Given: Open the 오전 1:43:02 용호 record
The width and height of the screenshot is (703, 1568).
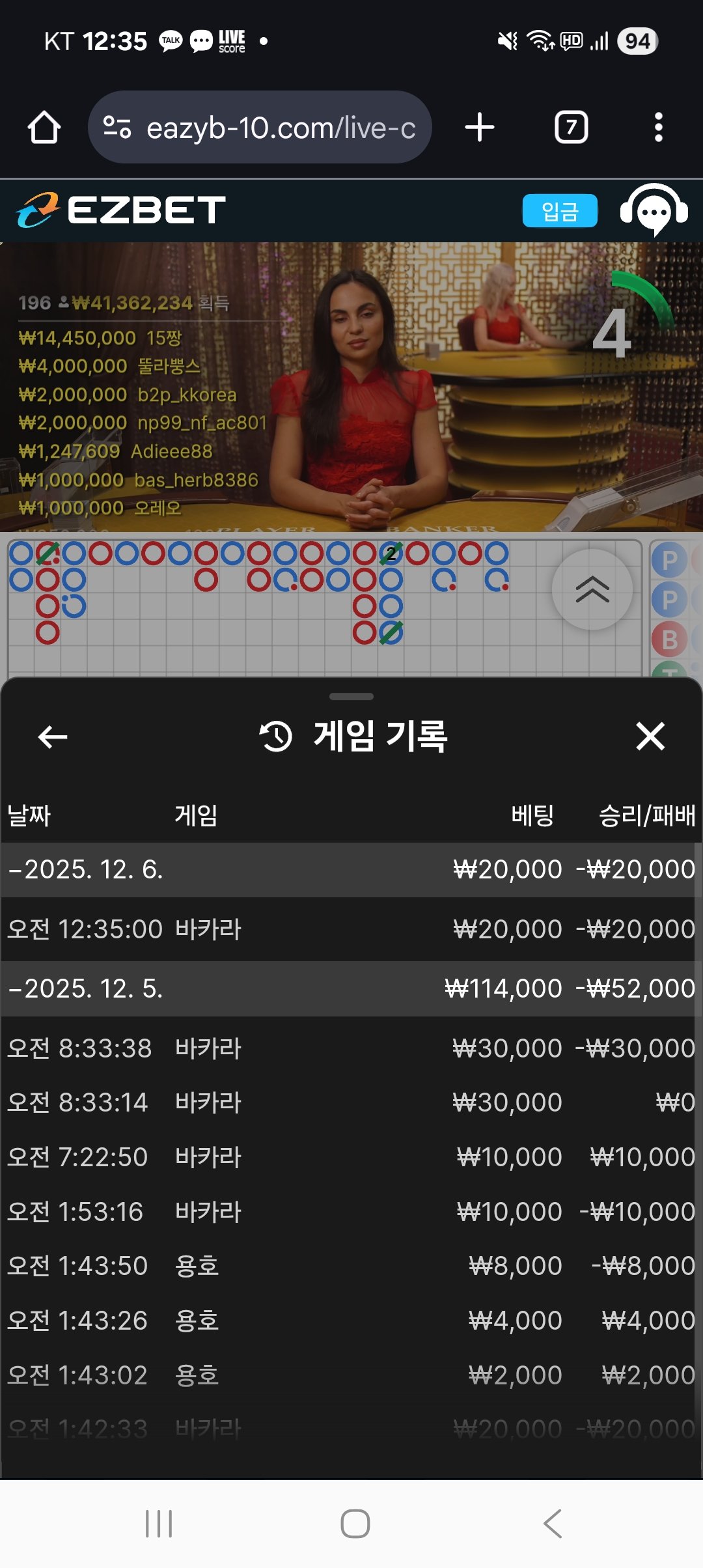Looking at the screenshot, I should 351,1375.
